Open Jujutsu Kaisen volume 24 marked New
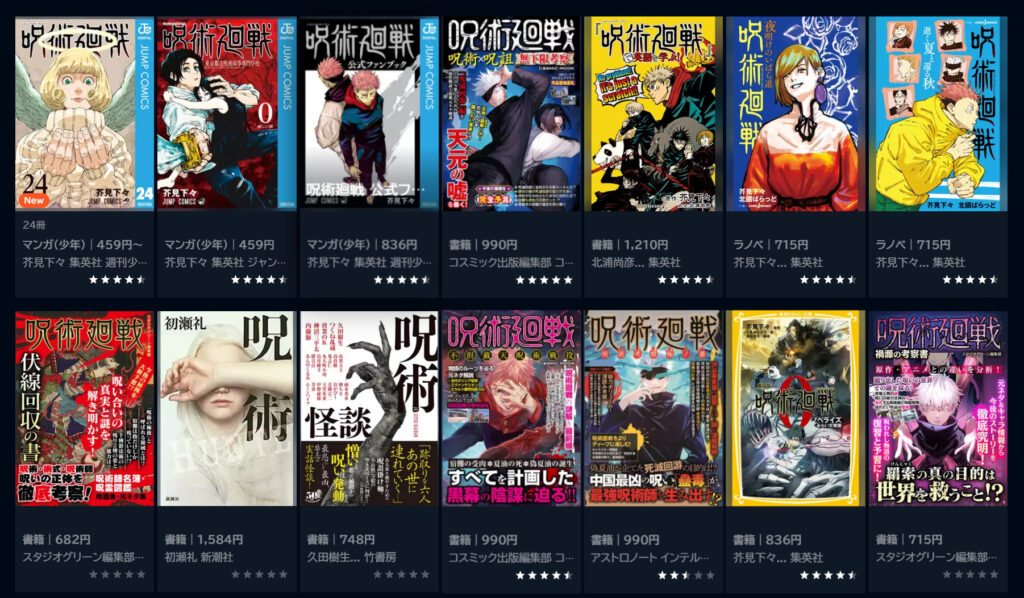Image resolution: width=1024 pixels, height=598 pixels. click(84, 113)
